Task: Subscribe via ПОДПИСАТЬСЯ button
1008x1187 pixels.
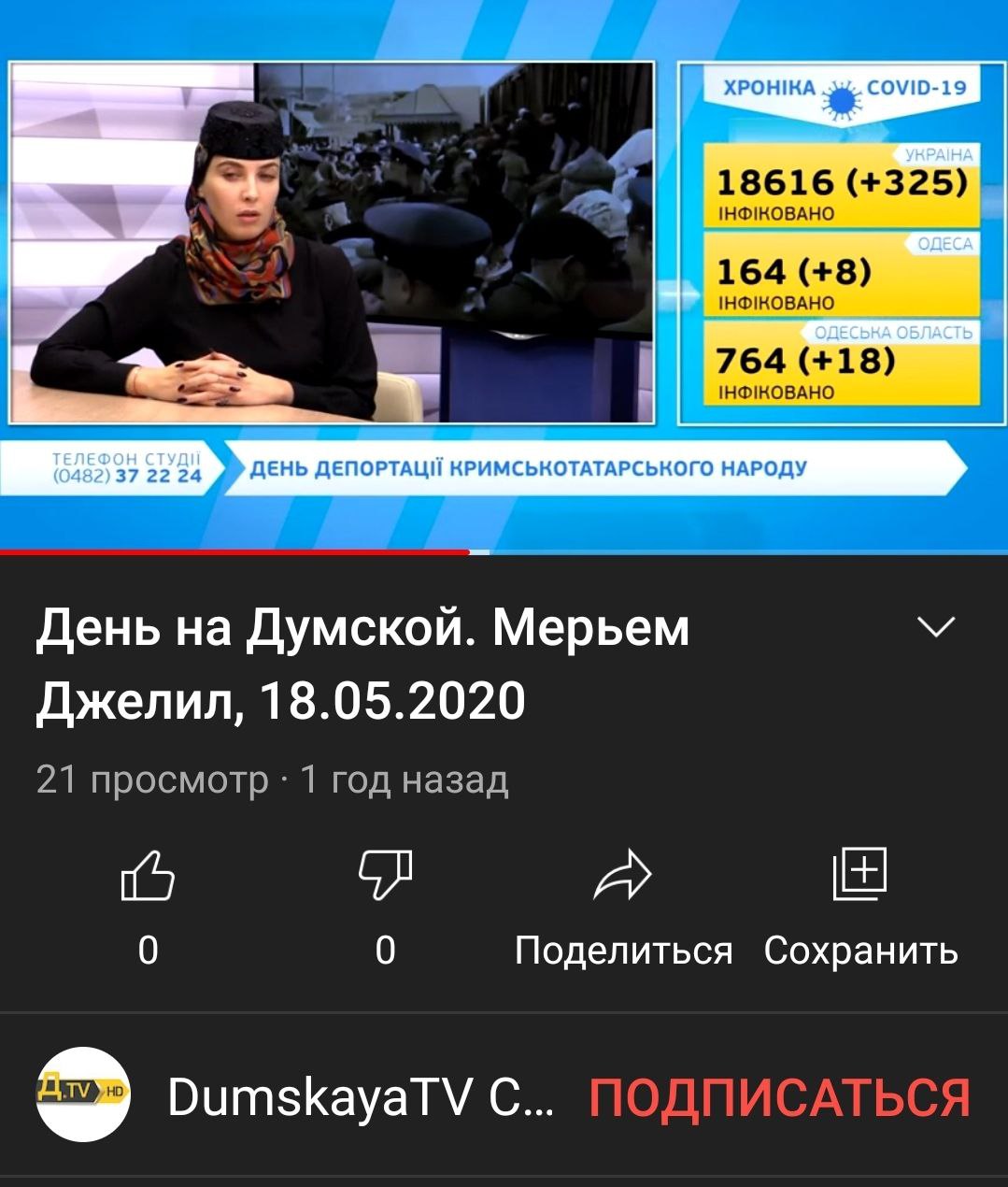Action: coord(779,1097)
